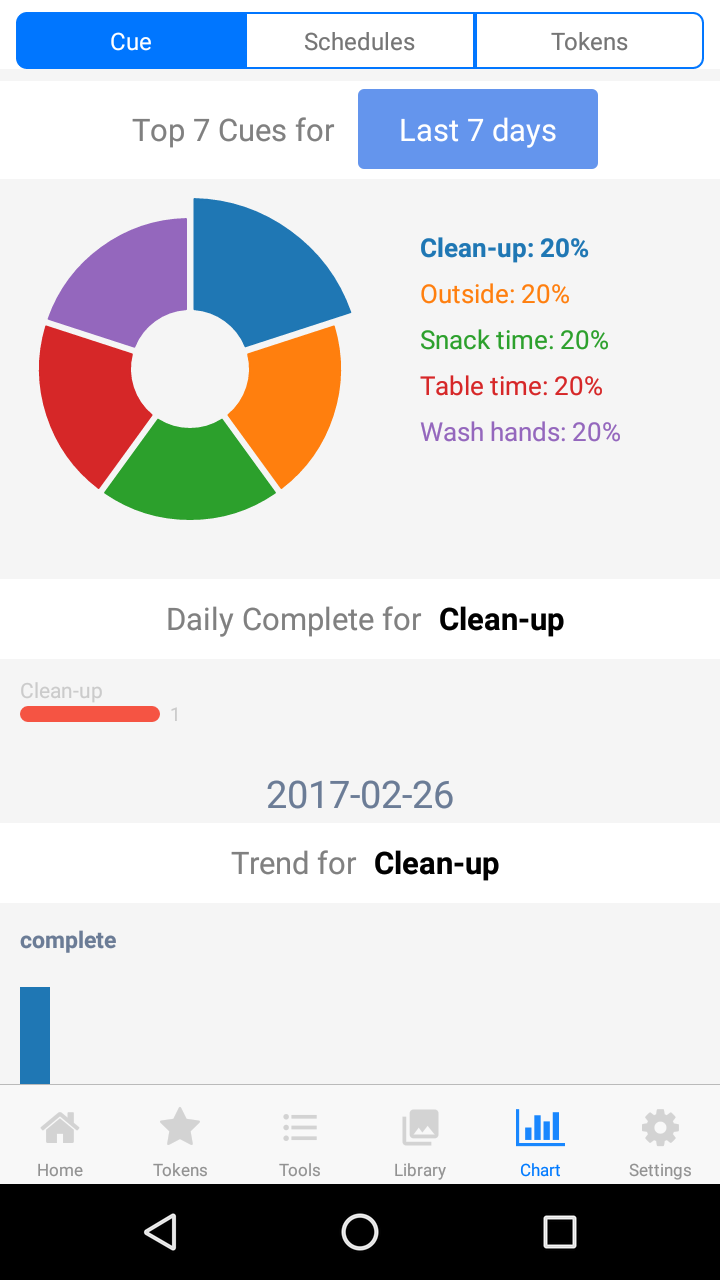Tap the date 2017-02-26
The image size is (720, 1280).
[360, 795]
